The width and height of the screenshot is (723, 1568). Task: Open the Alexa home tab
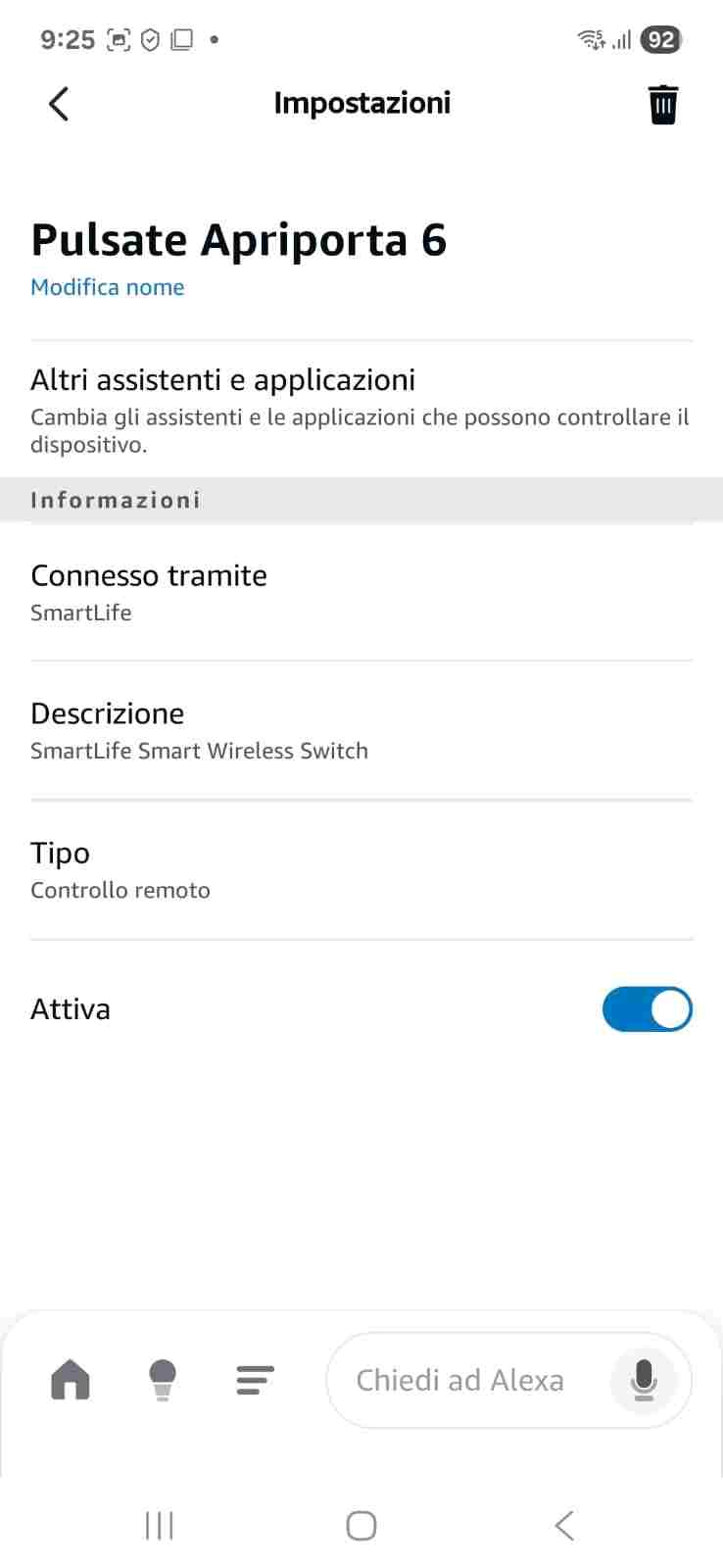tap(70, 1380)
